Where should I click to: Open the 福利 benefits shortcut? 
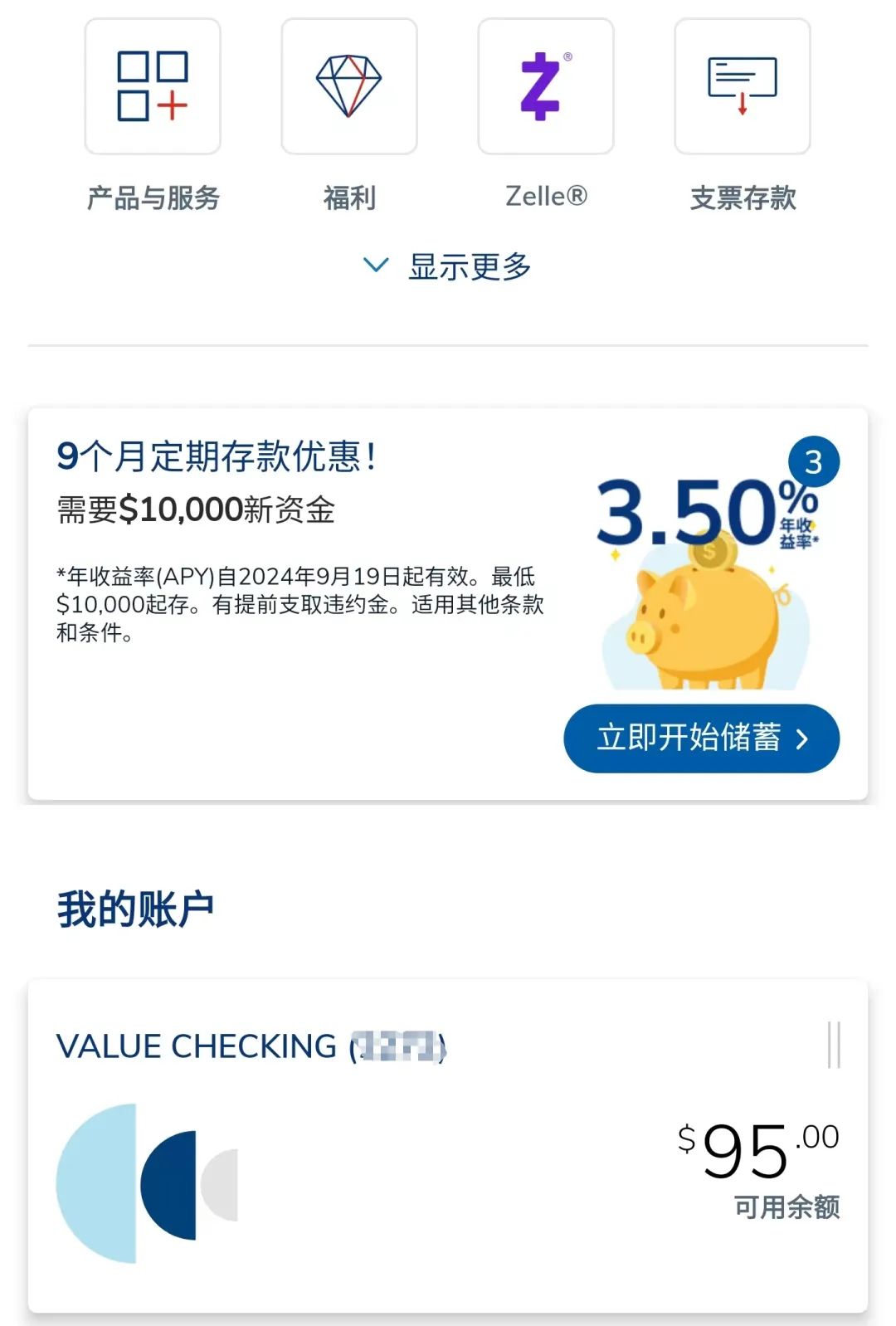pyautogui.click(x=349, y=87)
